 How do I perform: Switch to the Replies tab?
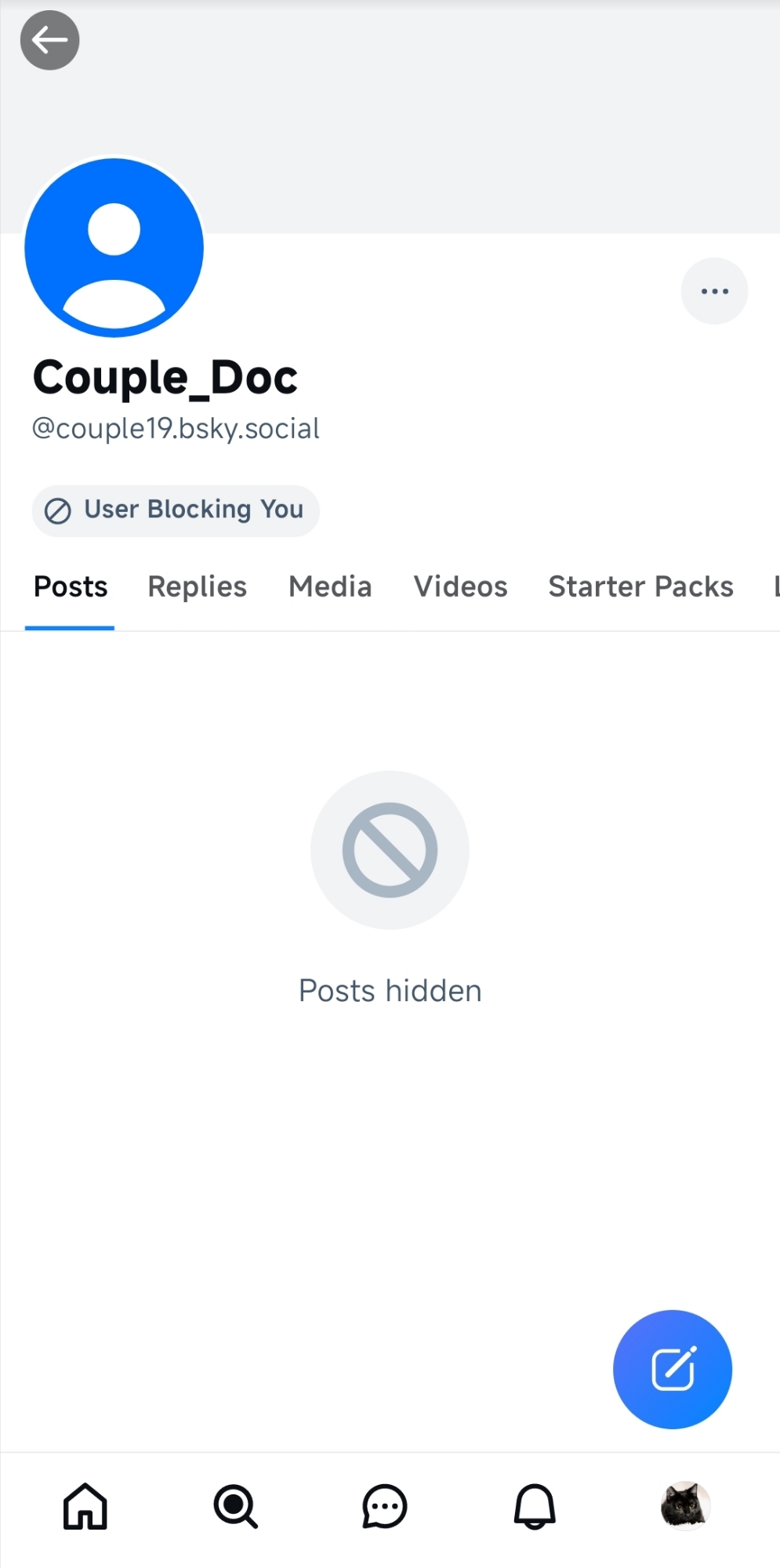(x=198, y=587)
